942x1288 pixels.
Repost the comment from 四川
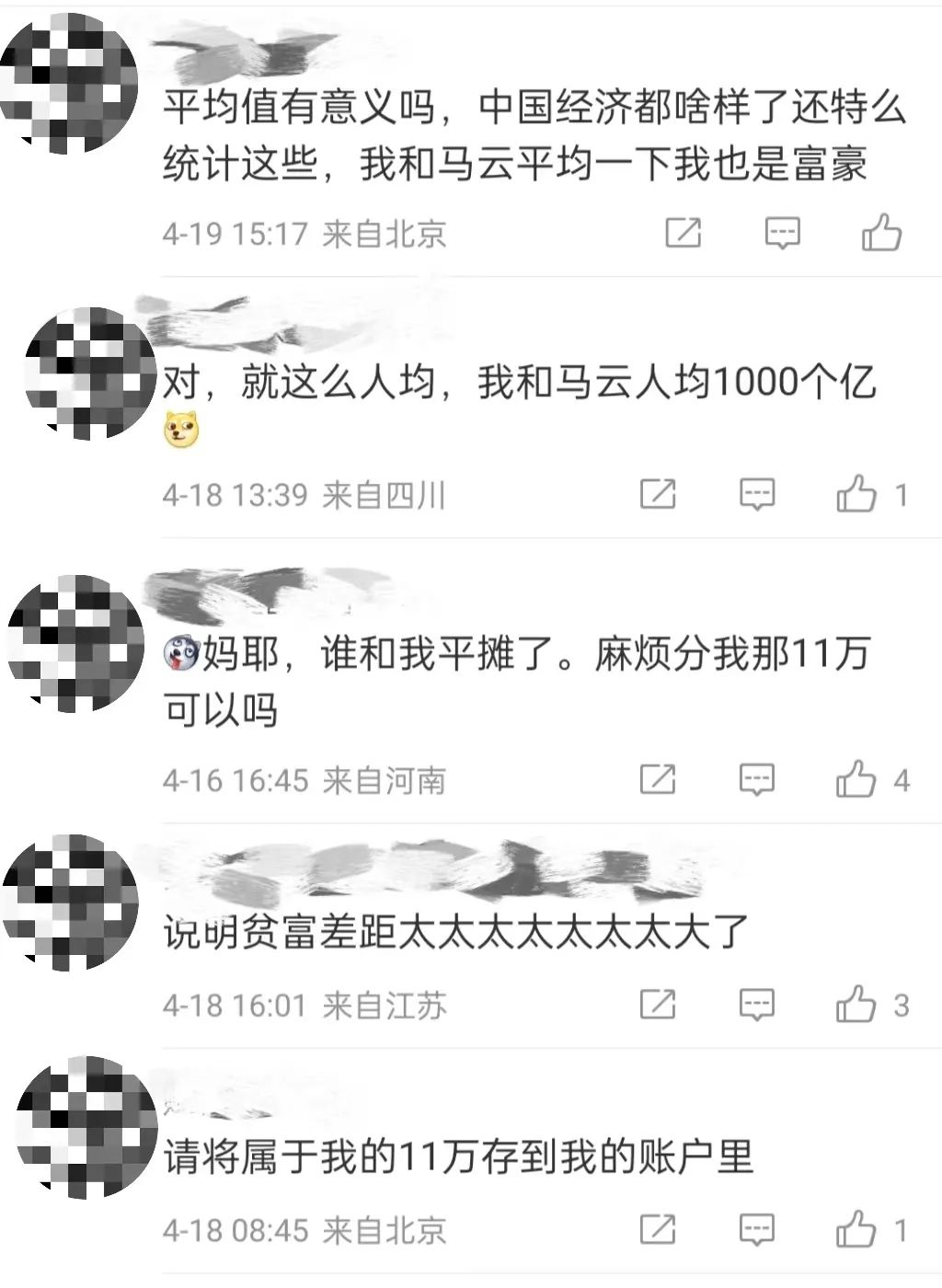658,494
